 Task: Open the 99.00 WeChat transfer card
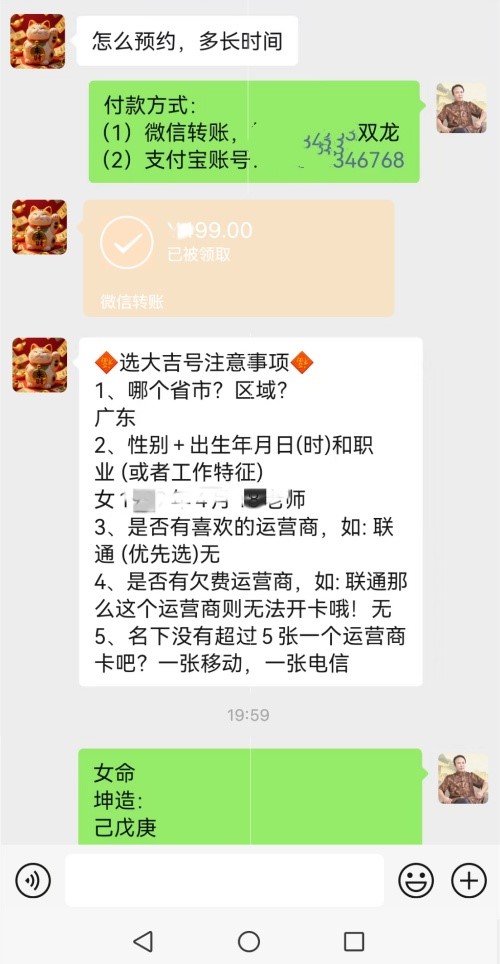click(x=239, y=258)
